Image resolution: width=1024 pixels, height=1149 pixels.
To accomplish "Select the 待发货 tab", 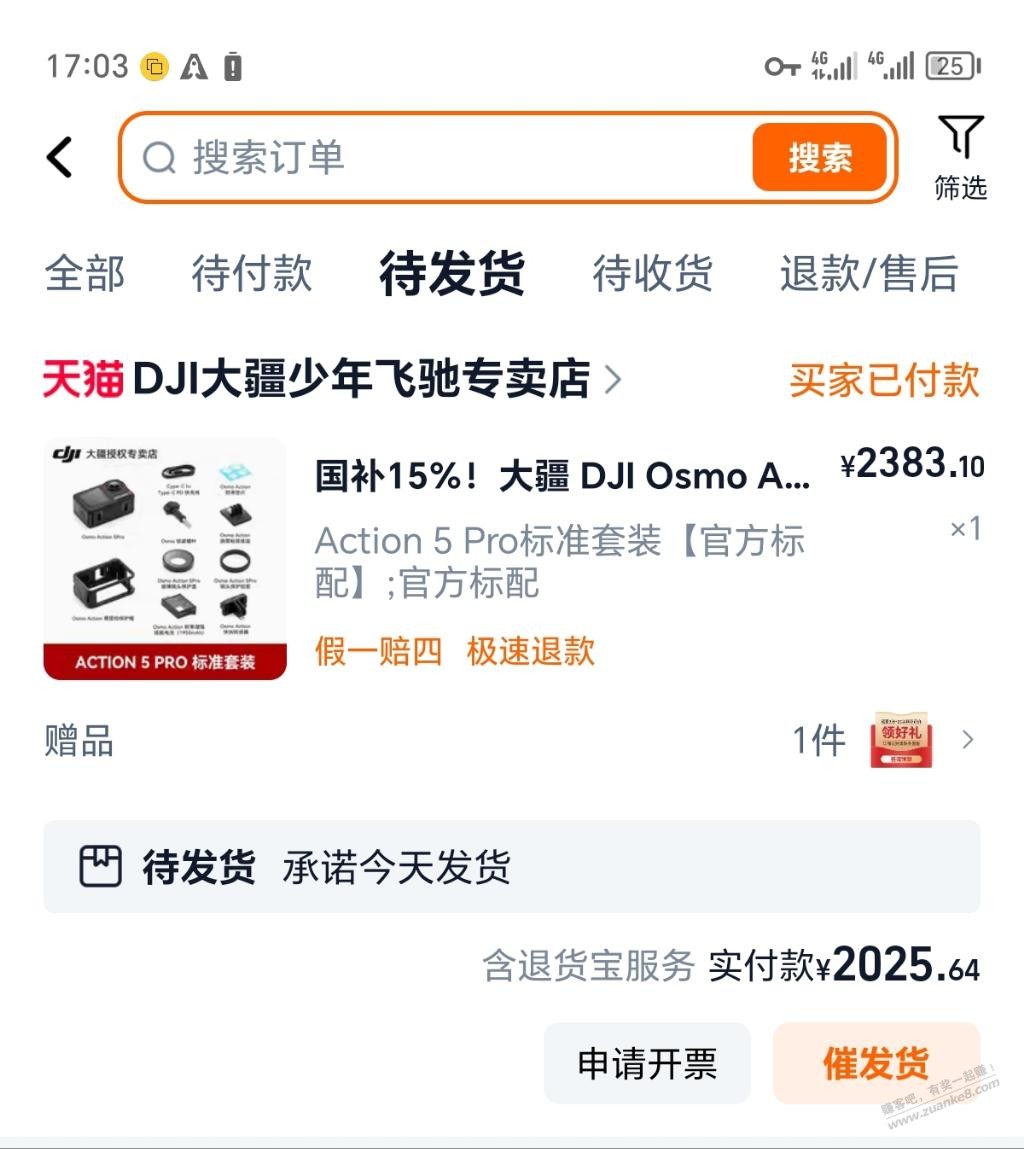I will (x=452, y=274).
